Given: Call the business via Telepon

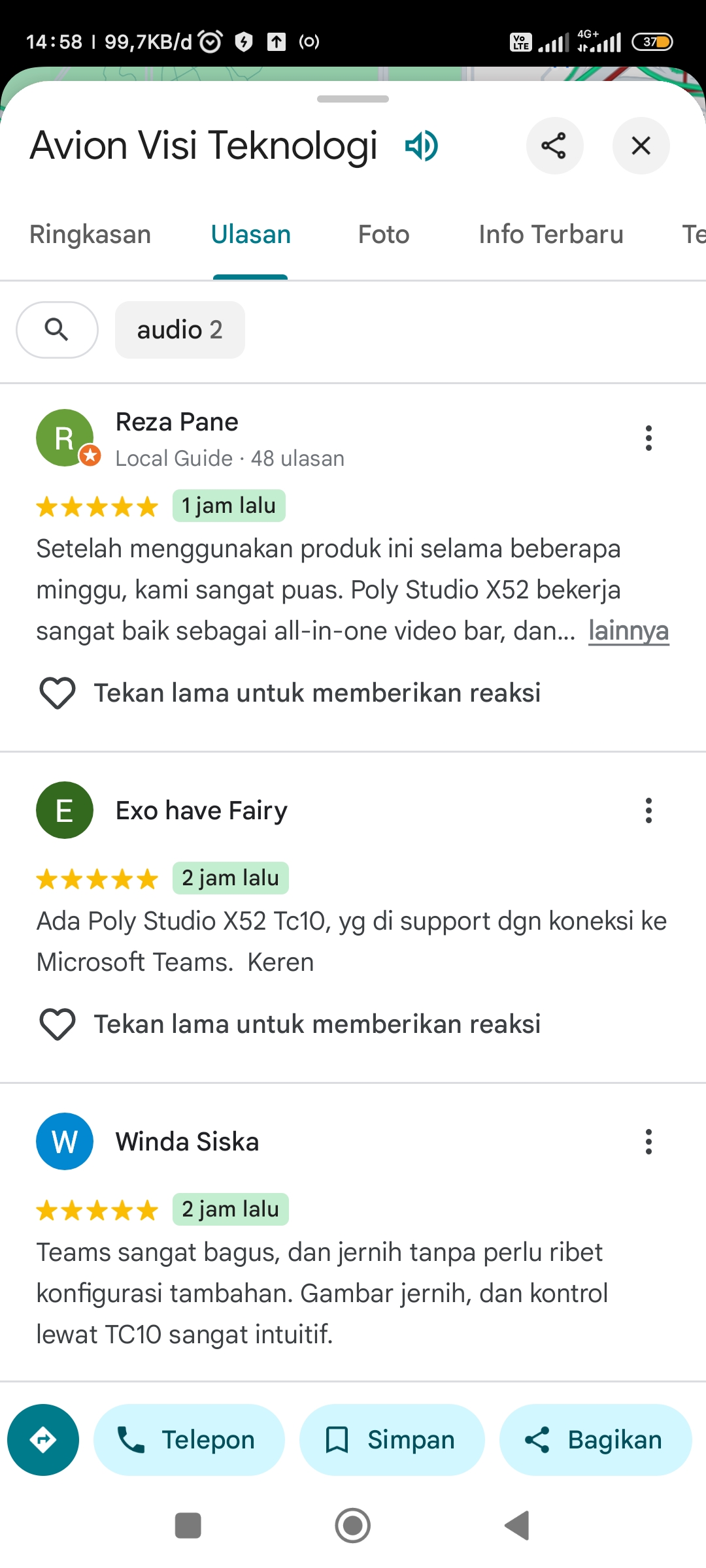Looking at the screenshot, I should pyautogui.click(x=189, y=1440).
